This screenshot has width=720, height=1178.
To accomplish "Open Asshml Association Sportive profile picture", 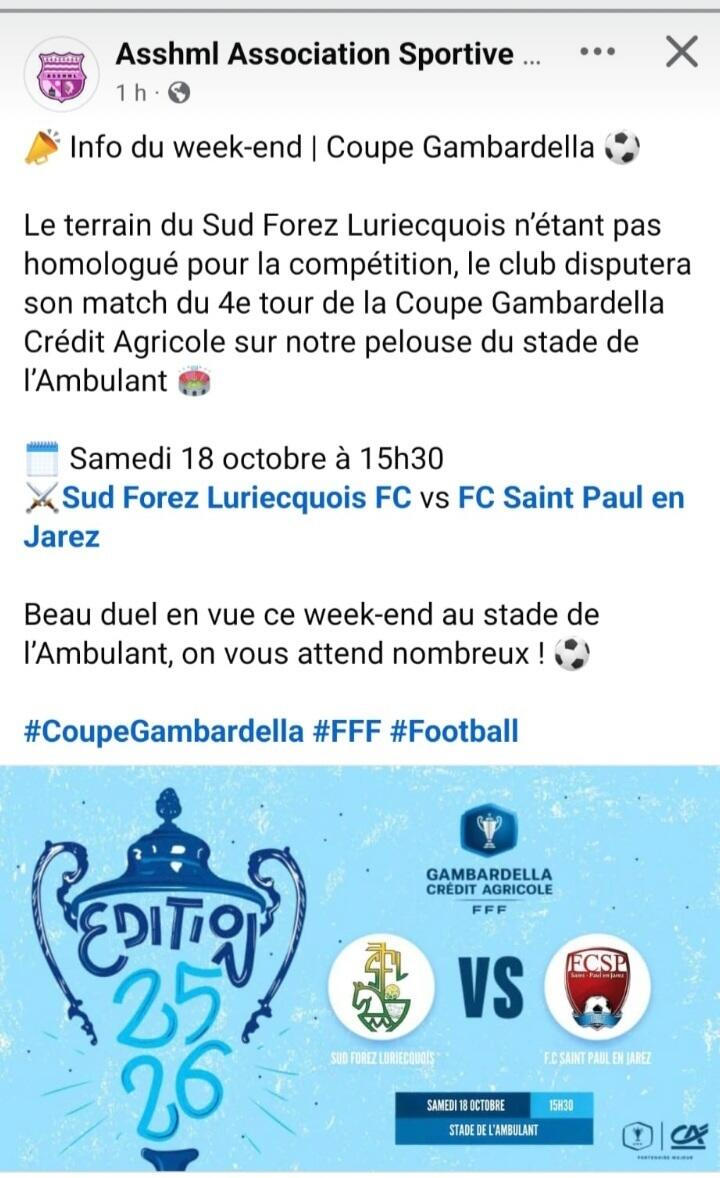I will pos(61,73).
